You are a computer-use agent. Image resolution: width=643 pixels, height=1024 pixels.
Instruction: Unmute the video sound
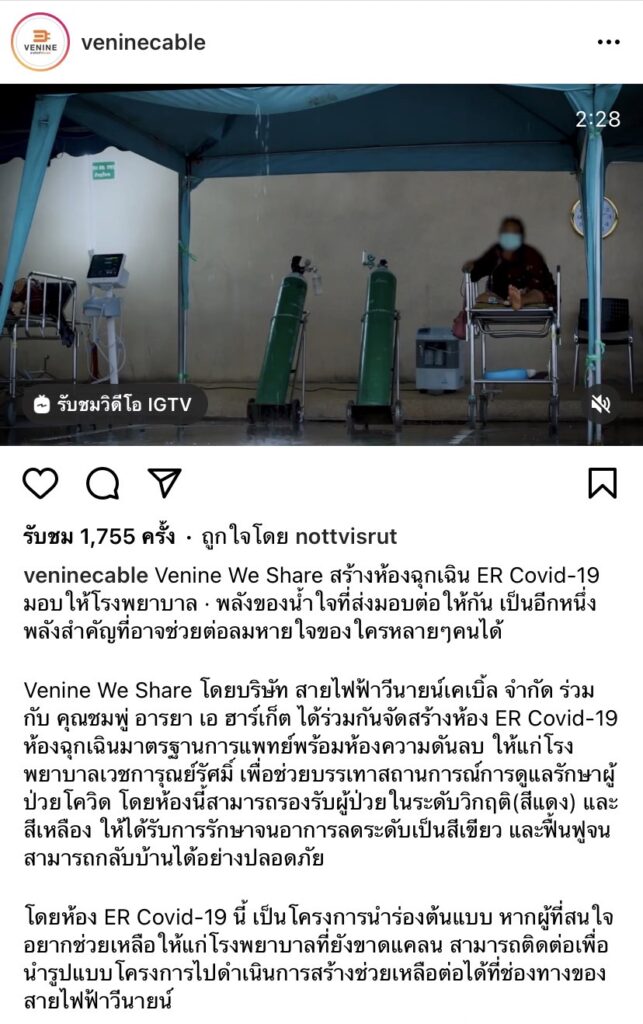click(601, 404)
